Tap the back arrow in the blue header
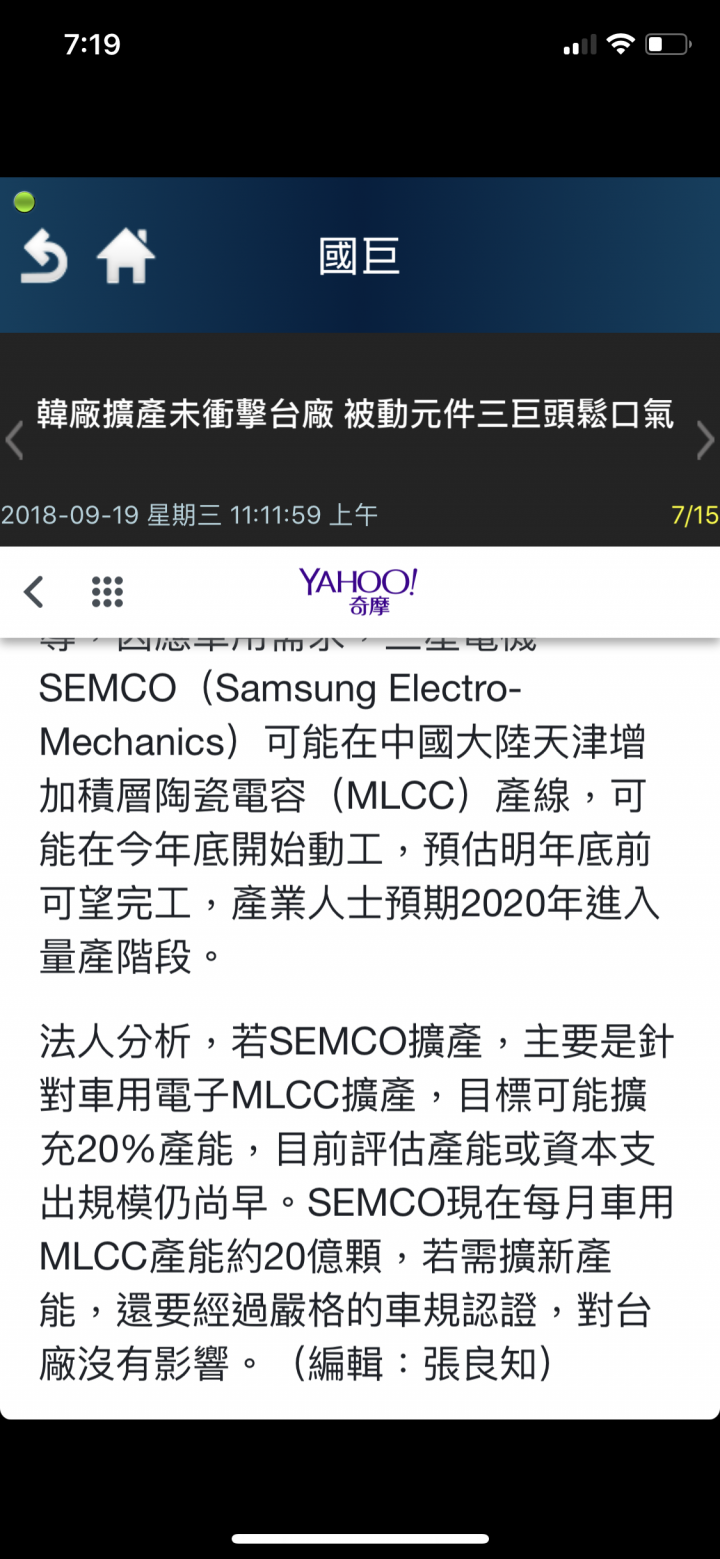 click(x=44, y=256)
